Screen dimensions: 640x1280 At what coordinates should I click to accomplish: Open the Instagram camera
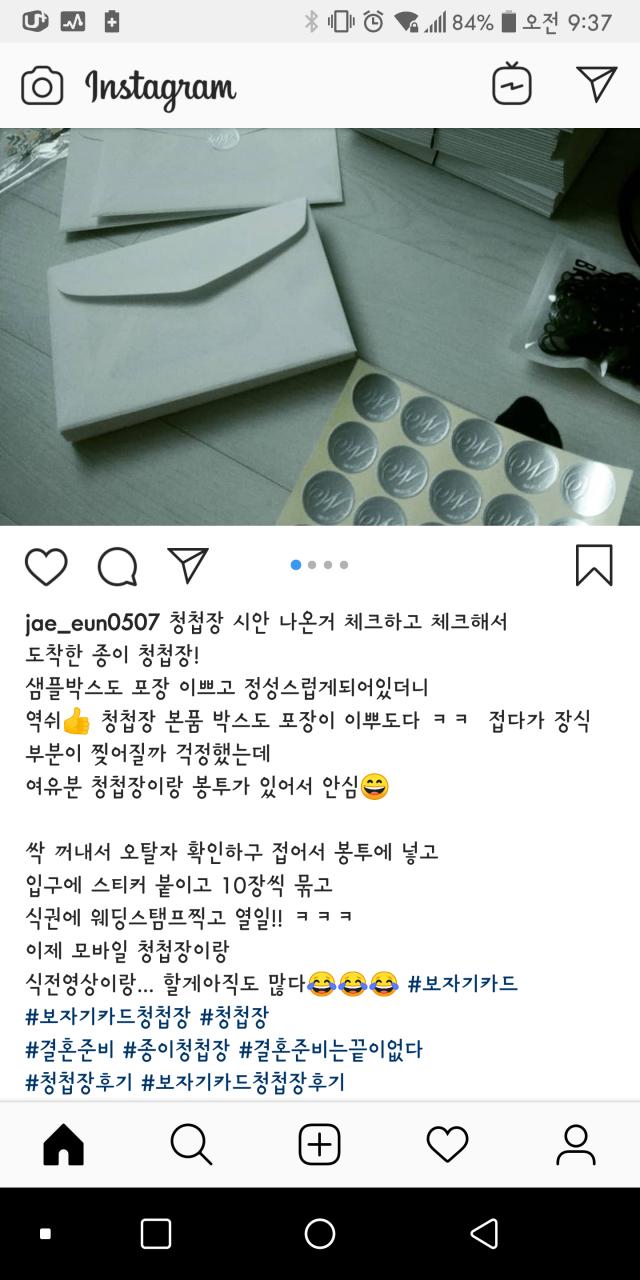click(x=42, y=87)
